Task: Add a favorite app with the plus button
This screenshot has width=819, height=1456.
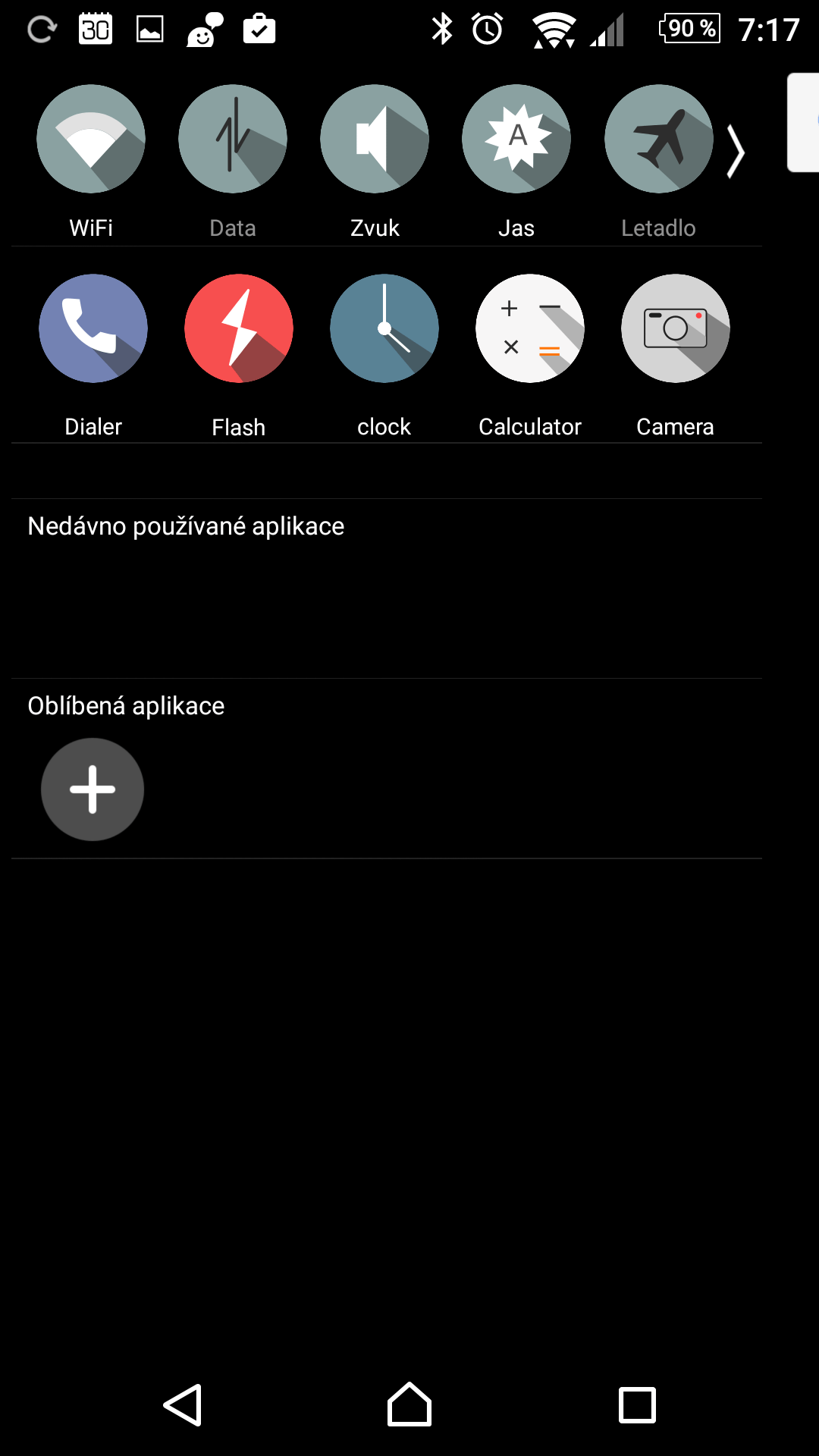Action: pos(93,789)
